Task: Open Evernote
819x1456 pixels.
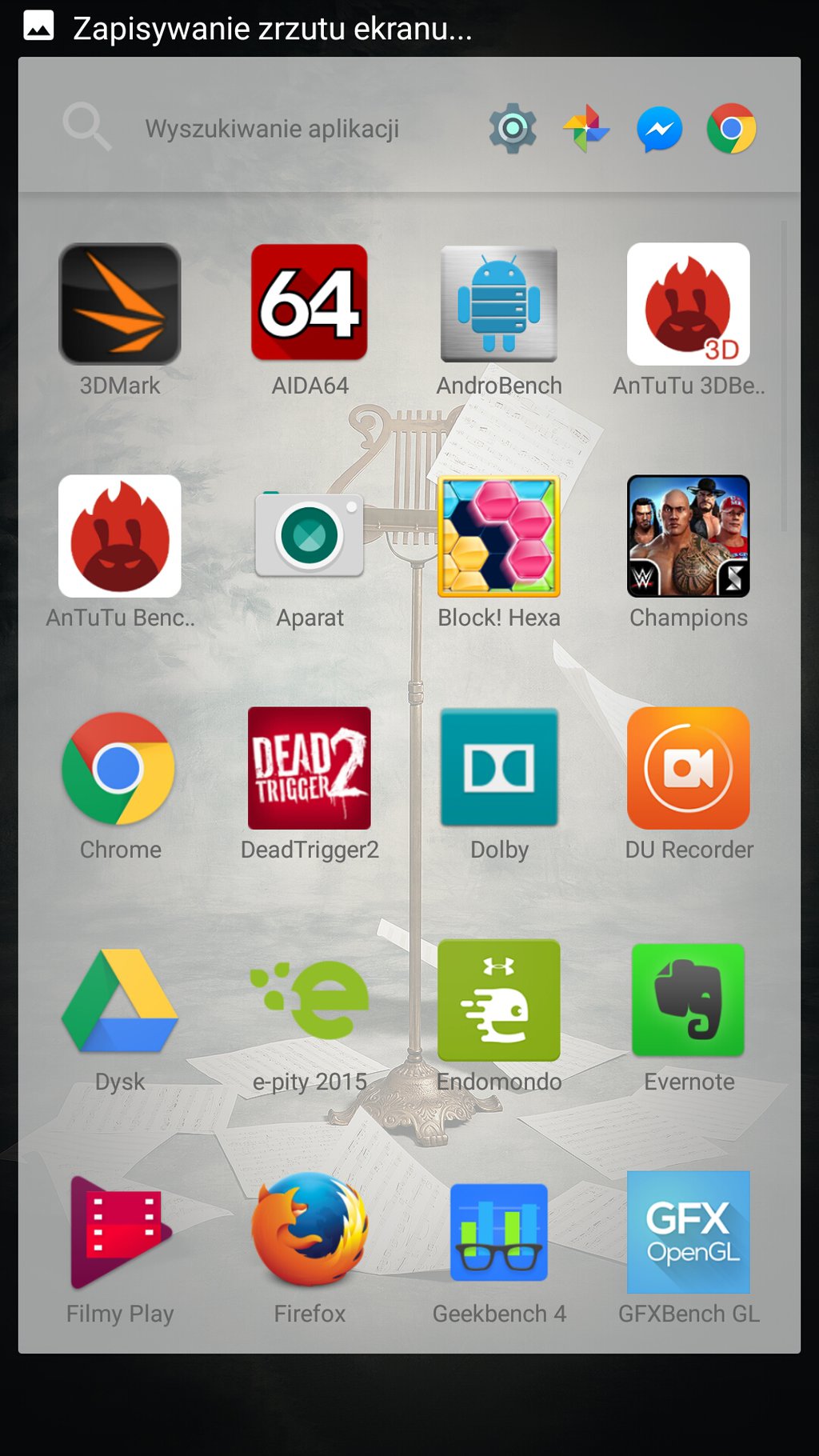Action: click(x=689, y=1000)
